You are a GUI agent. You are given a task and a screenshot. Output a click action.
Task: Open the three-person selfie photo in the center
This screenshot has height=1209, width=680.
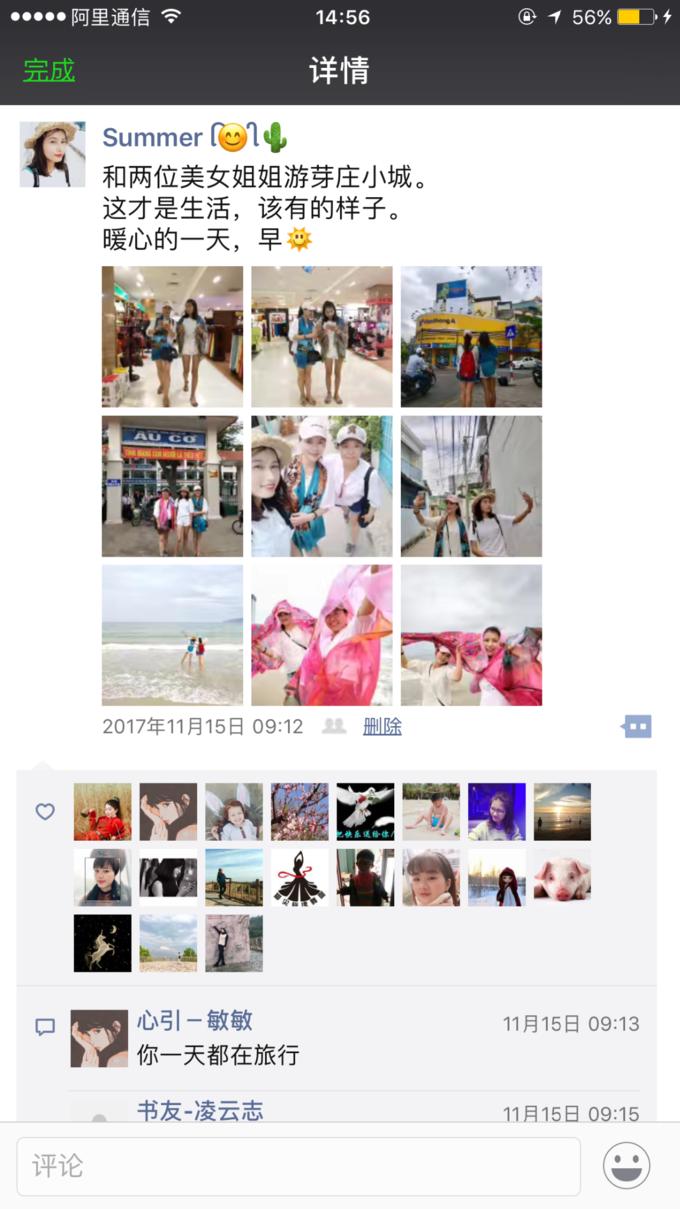point(321,486)
